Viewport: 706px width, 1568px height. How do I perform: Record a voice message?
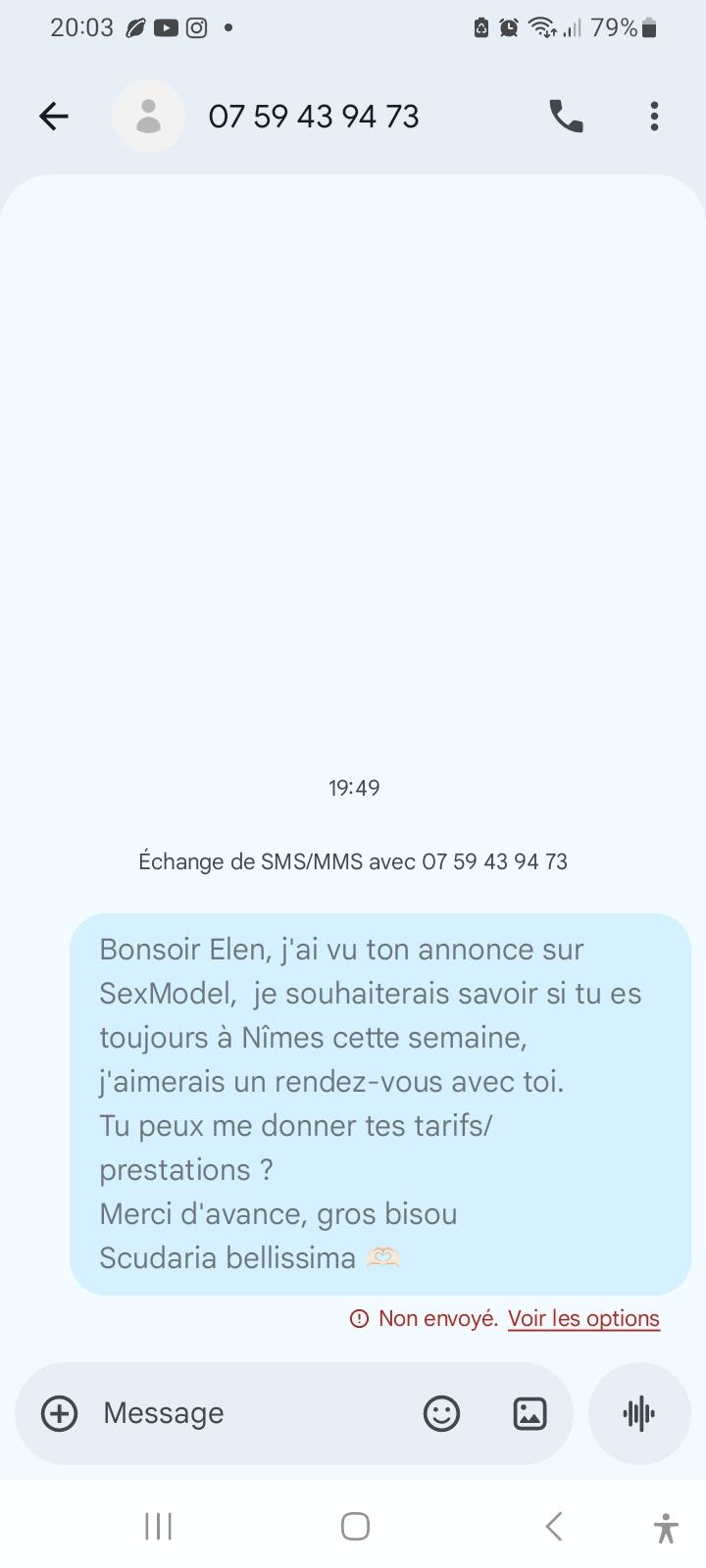[639, 1413]
